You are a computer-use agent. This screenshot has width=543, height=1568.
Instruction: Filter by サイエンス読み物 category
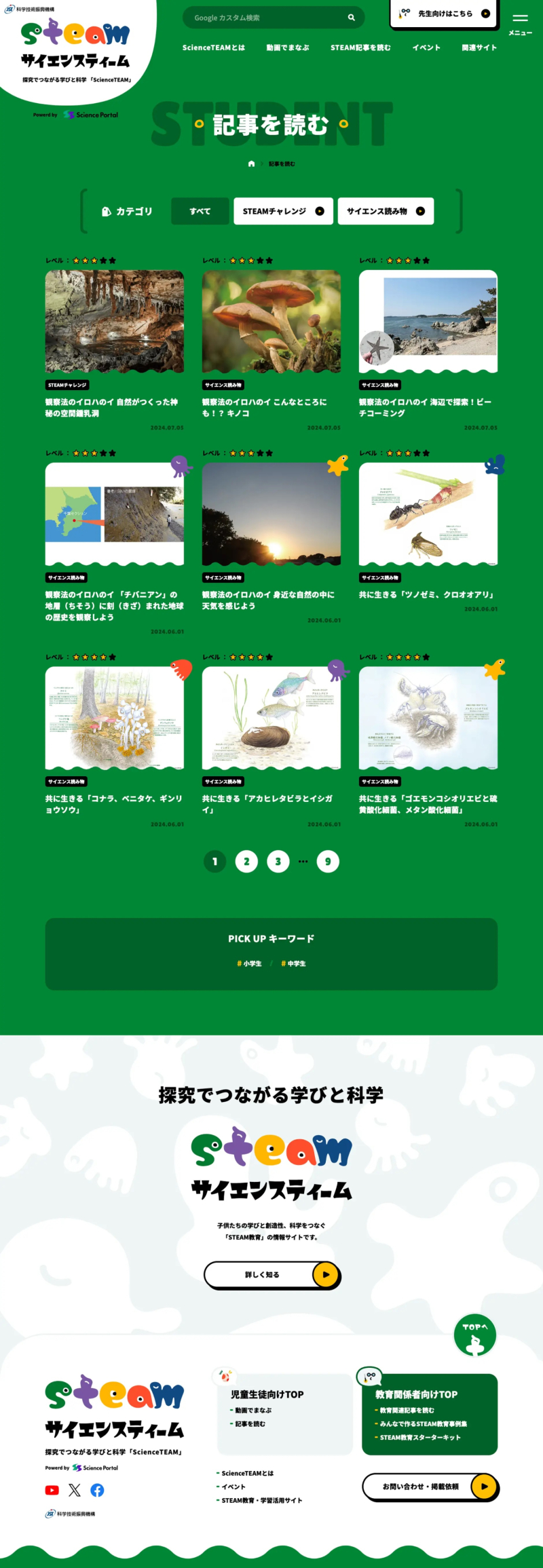coord(386,211)
